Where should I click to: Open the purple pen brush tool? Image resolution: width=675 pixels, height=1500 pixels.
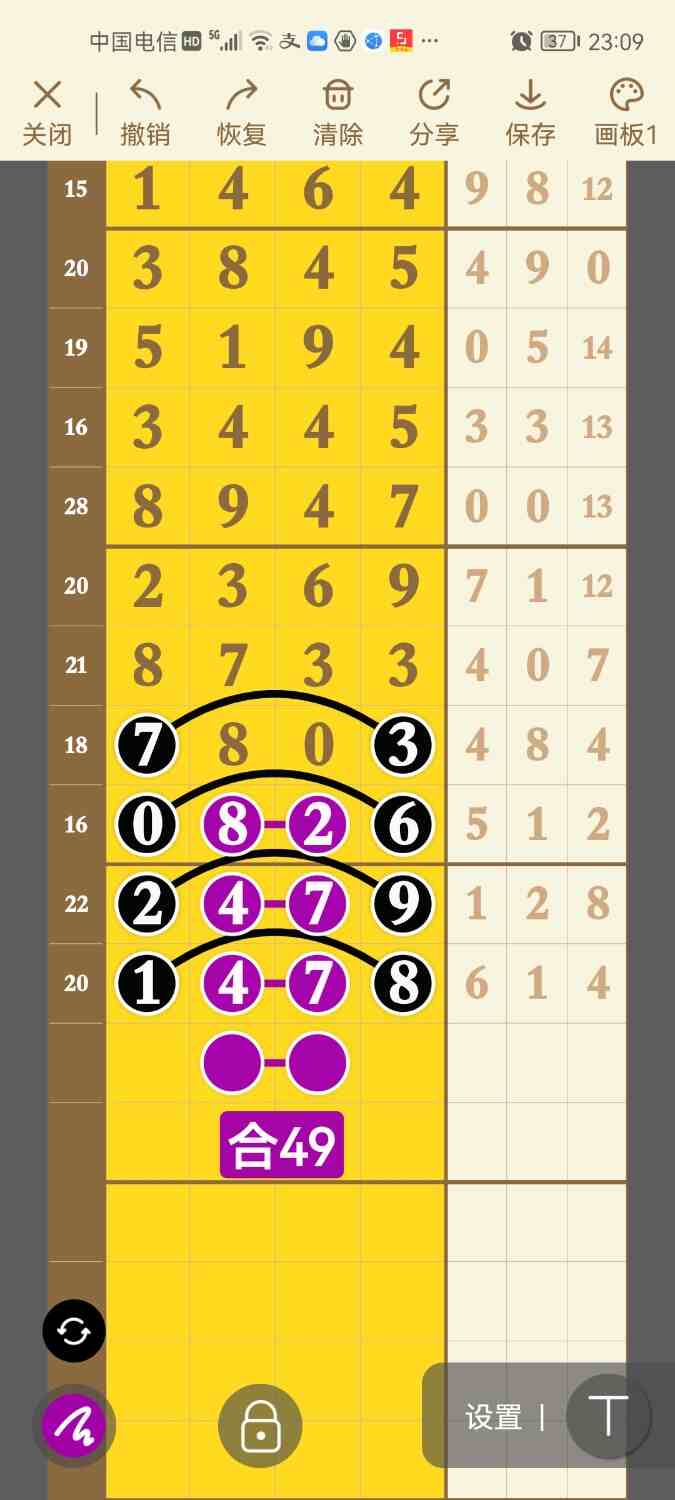point(74,1425)
